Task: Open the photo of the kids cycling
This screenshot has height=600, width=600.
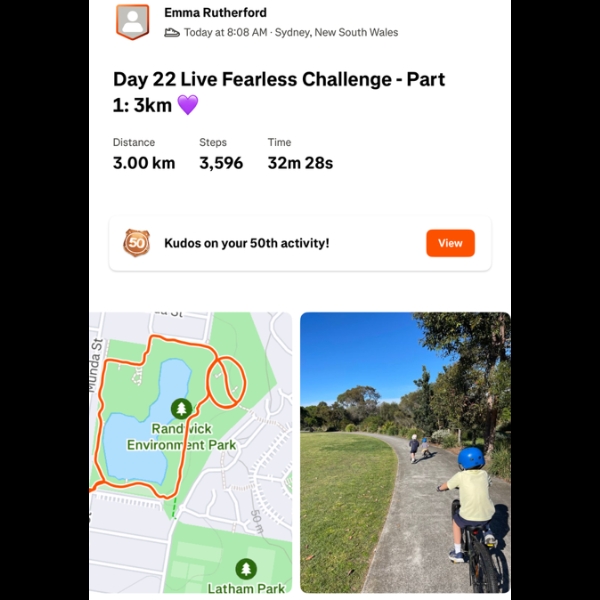Action: [405, 452]
